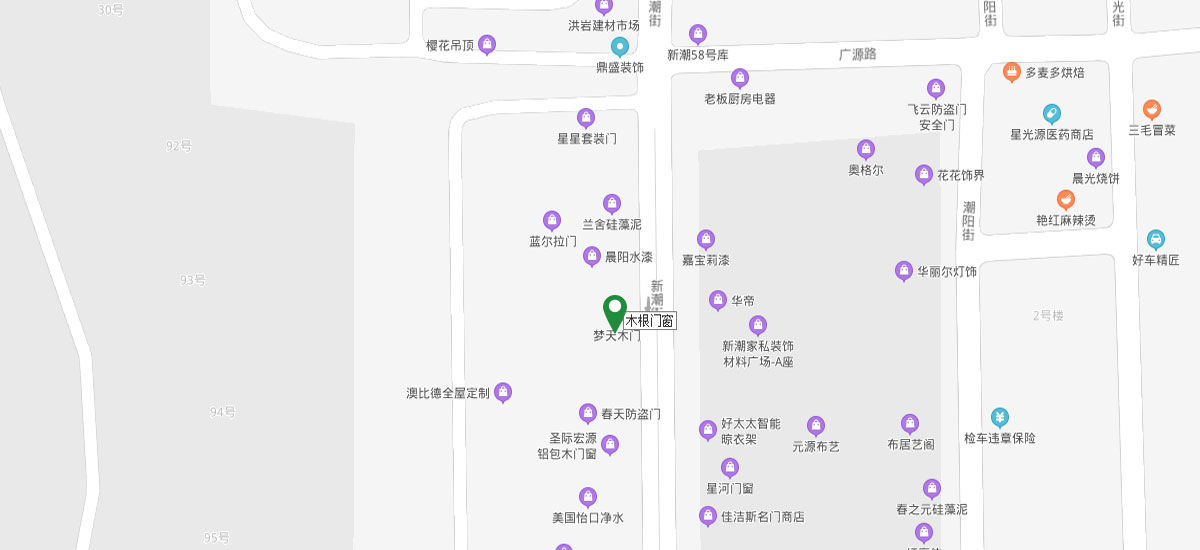The height and width of the screenshot is (550, 1200).
Task: Select the 澳比德全屋定制 marker
Action: tap(503, 393)
